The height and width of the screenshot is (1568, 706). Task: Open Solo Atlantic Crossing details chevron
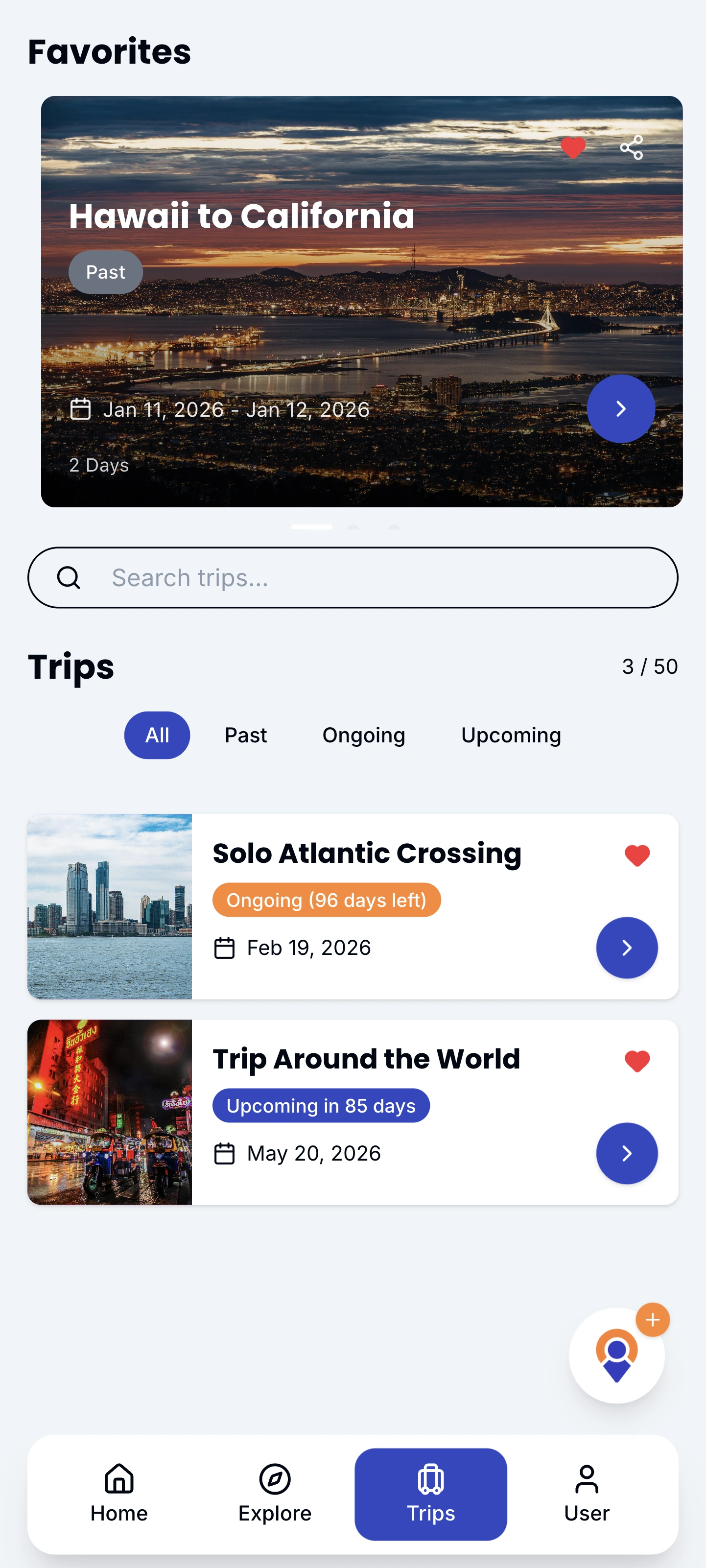[x=627, y=947]
